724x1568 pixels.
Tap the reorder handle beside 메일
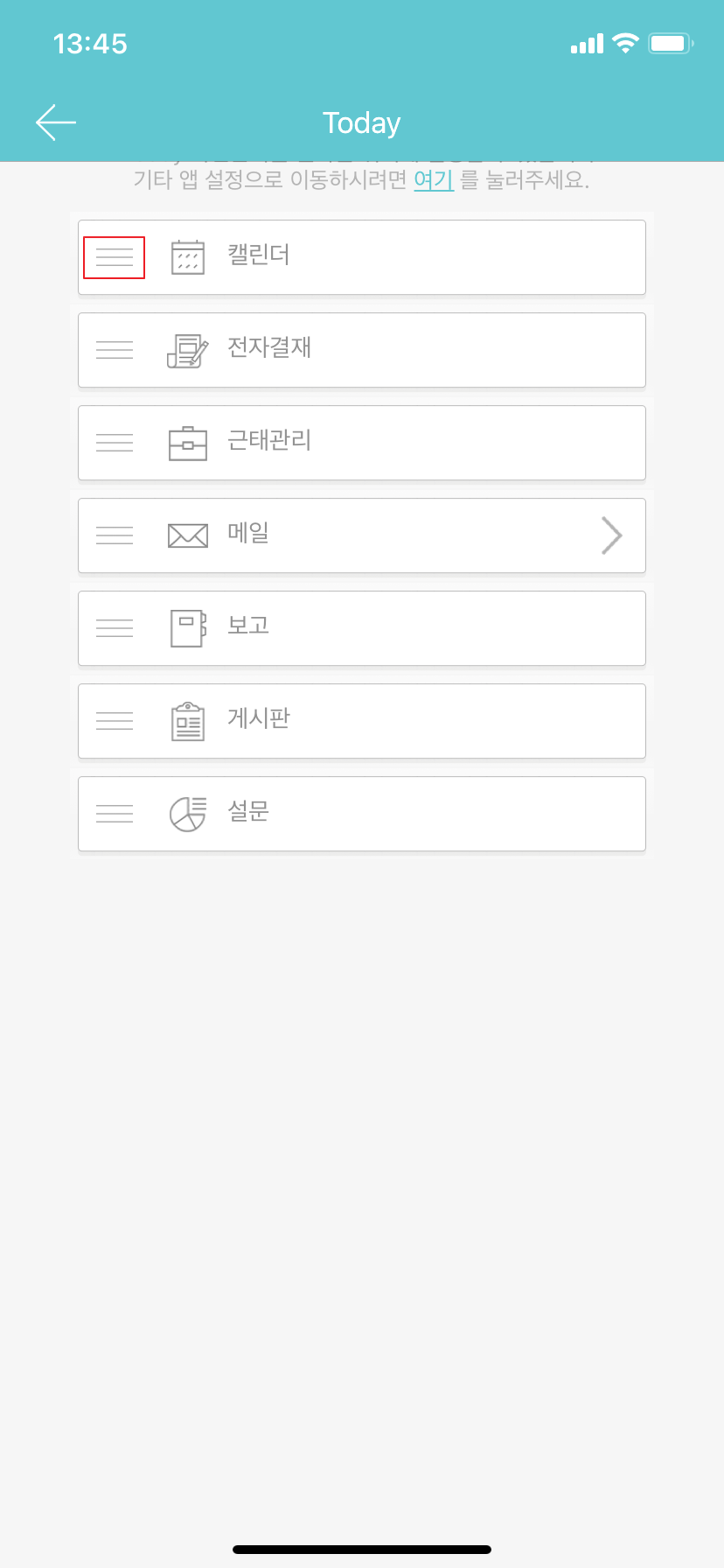click(115, 535)
